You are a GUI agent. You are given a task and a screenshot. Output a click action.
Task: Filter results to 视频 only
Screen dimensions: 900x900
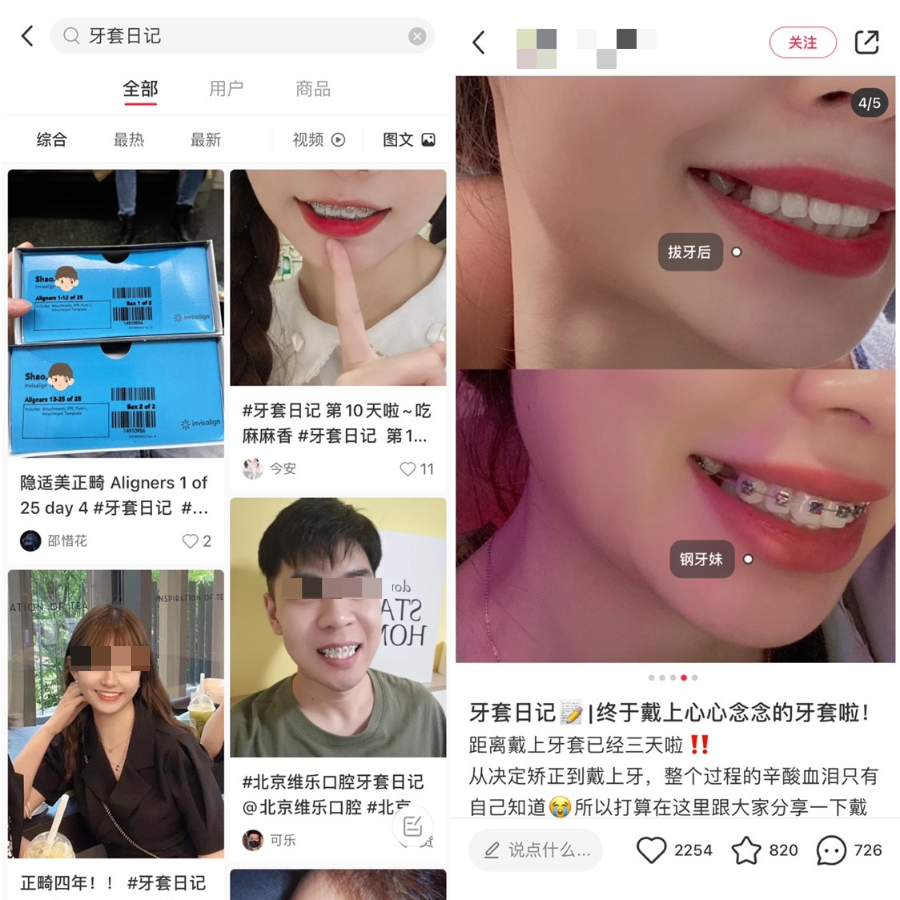pos(318,140)
